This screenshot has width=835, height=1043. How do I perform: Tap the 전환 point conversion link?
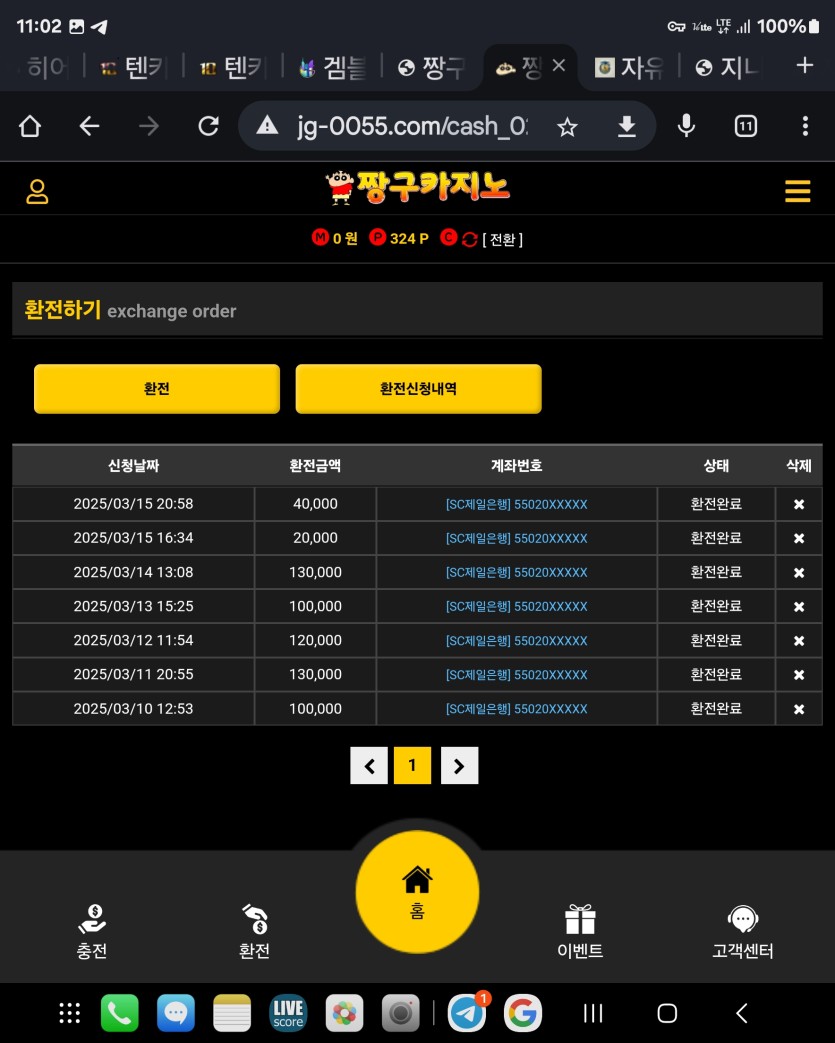click(502, 239)
